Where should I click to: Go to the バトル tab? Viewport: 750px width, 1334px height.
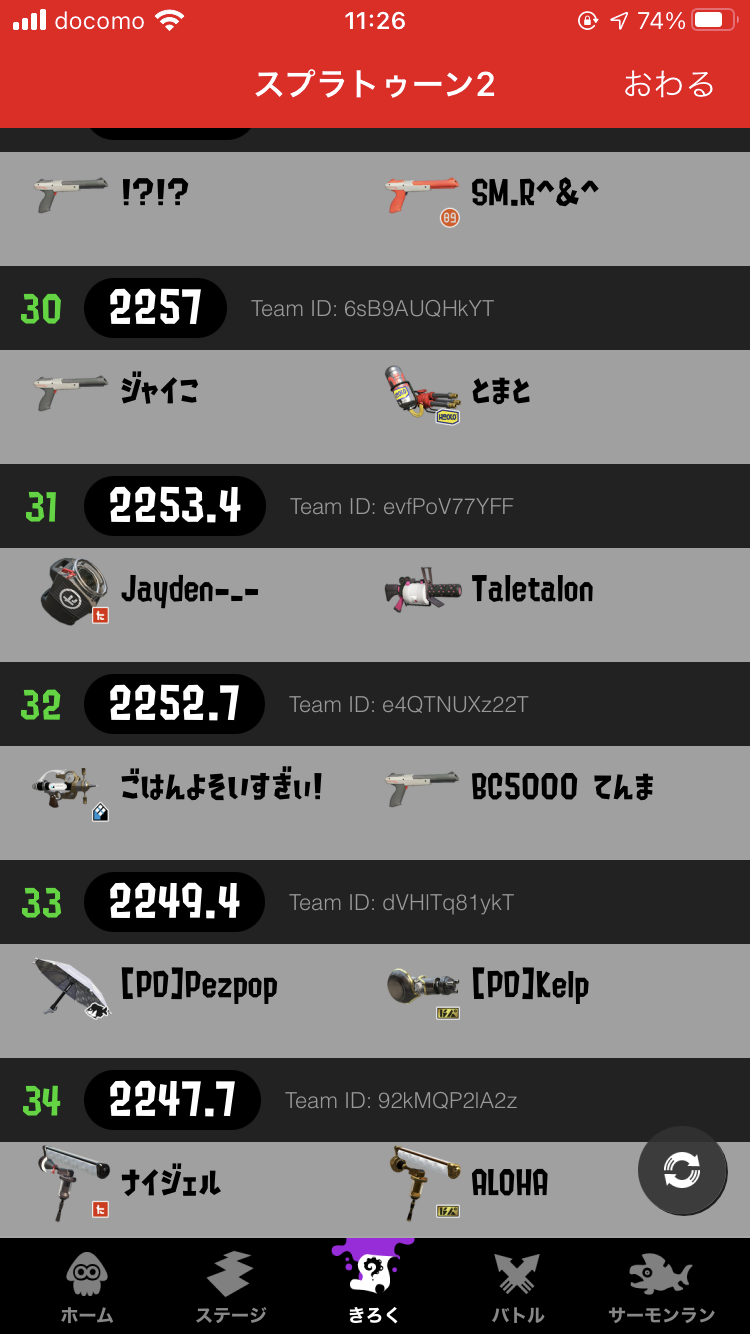[518, 1287]
